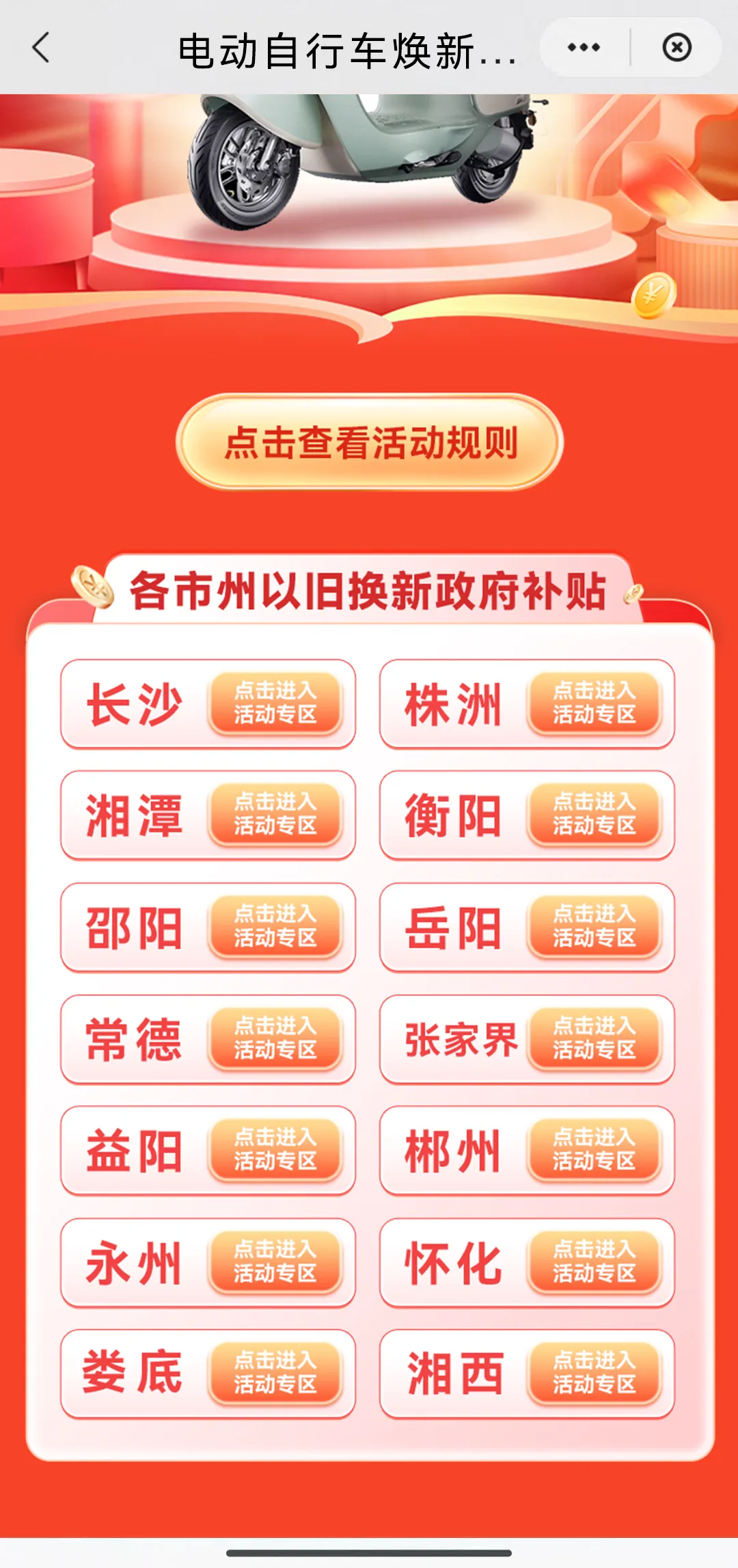The height and width of the screenshot is (1568, 738).
Task: Enter the 长沙 activity zone
Action: click(x=275, y=703)
